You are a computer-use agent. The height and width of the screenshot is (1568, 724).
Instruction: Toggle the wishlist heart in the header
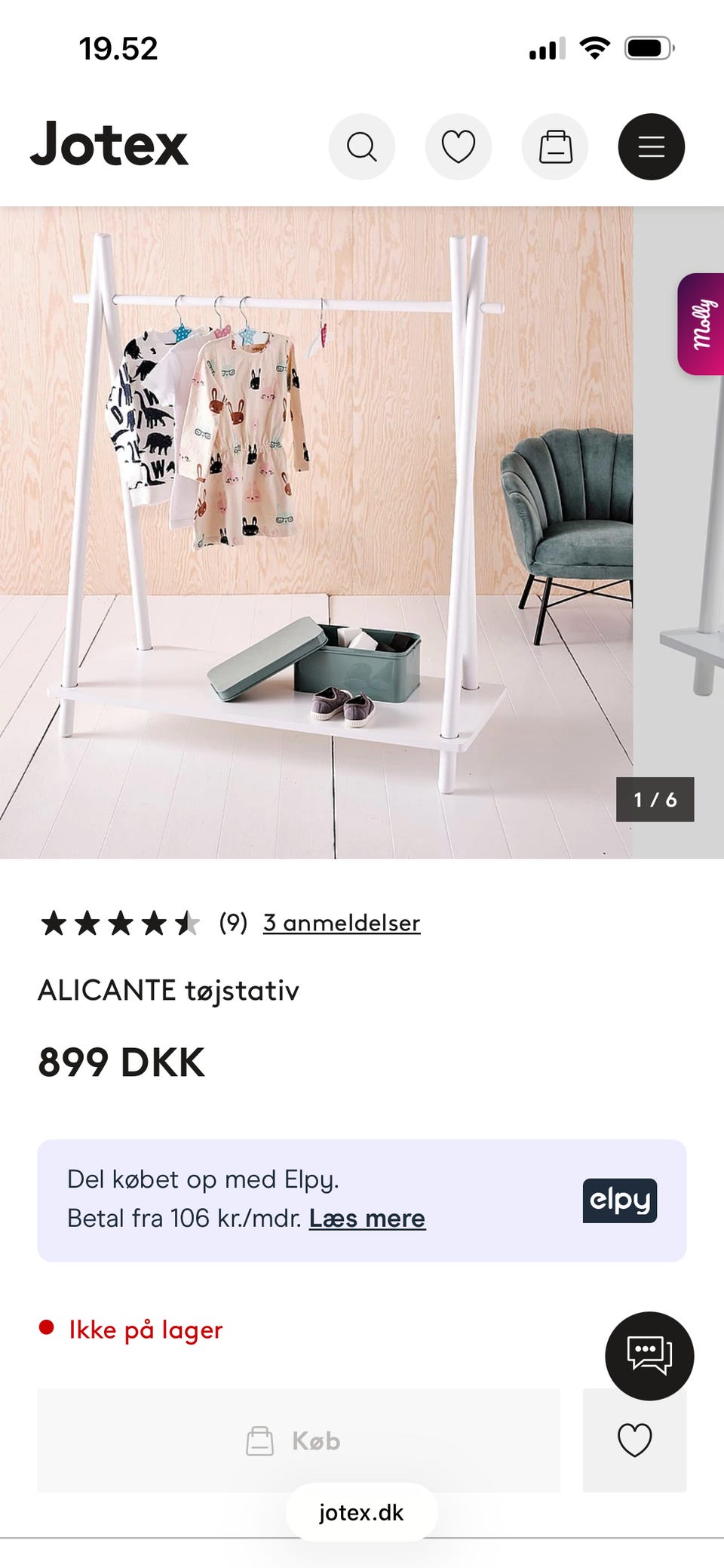pyautogui.click(x=459, y=146)
